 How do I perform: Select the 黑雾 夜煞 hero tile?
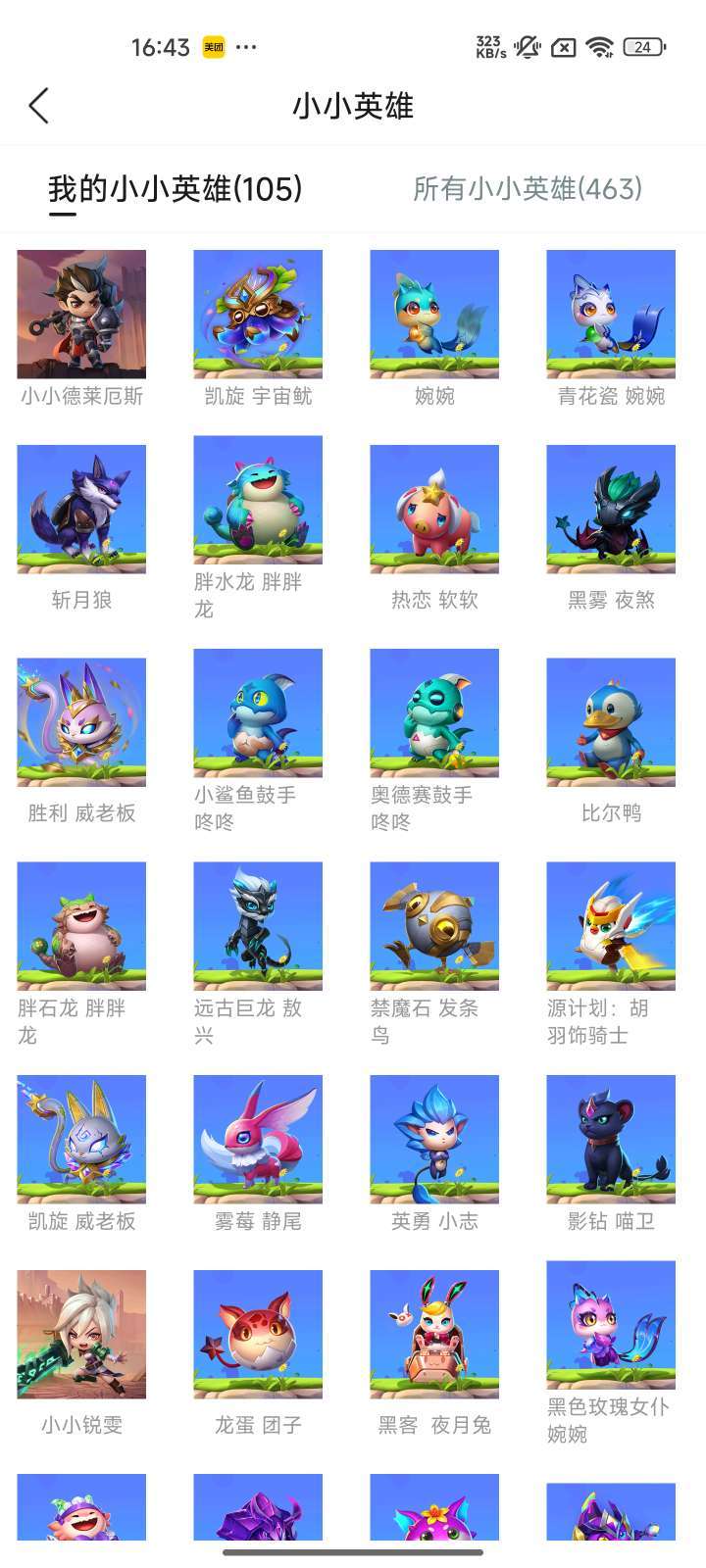[x=611, y=528]
